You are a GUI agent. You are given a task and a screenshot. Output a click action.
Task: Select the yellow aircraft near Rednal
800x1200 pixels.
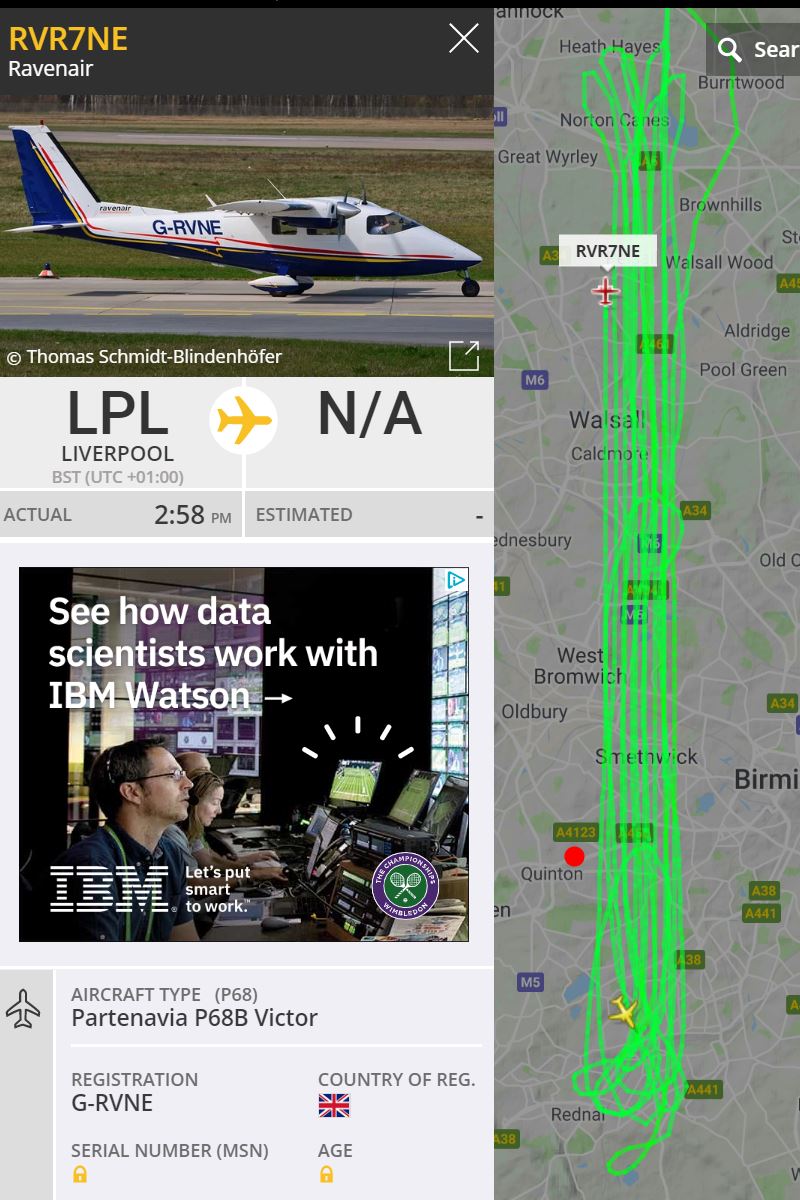coord(623,1011)
